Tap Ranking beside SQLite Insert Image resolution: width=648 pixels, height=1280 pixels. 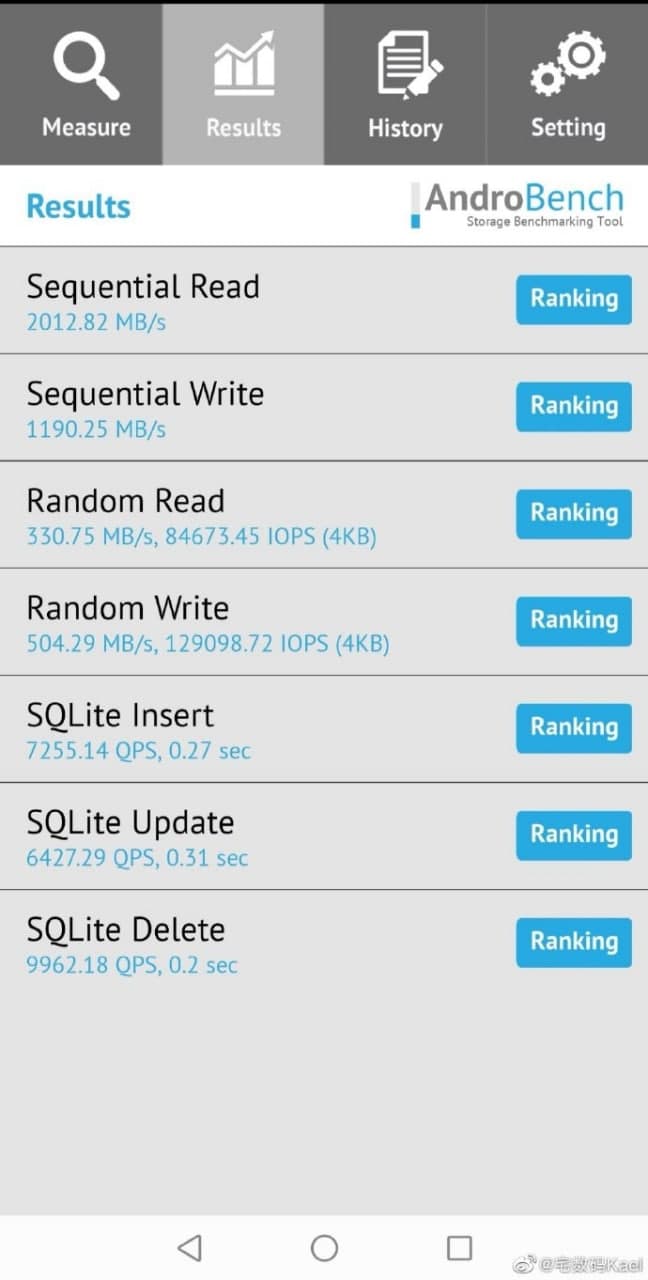(573, 727)
